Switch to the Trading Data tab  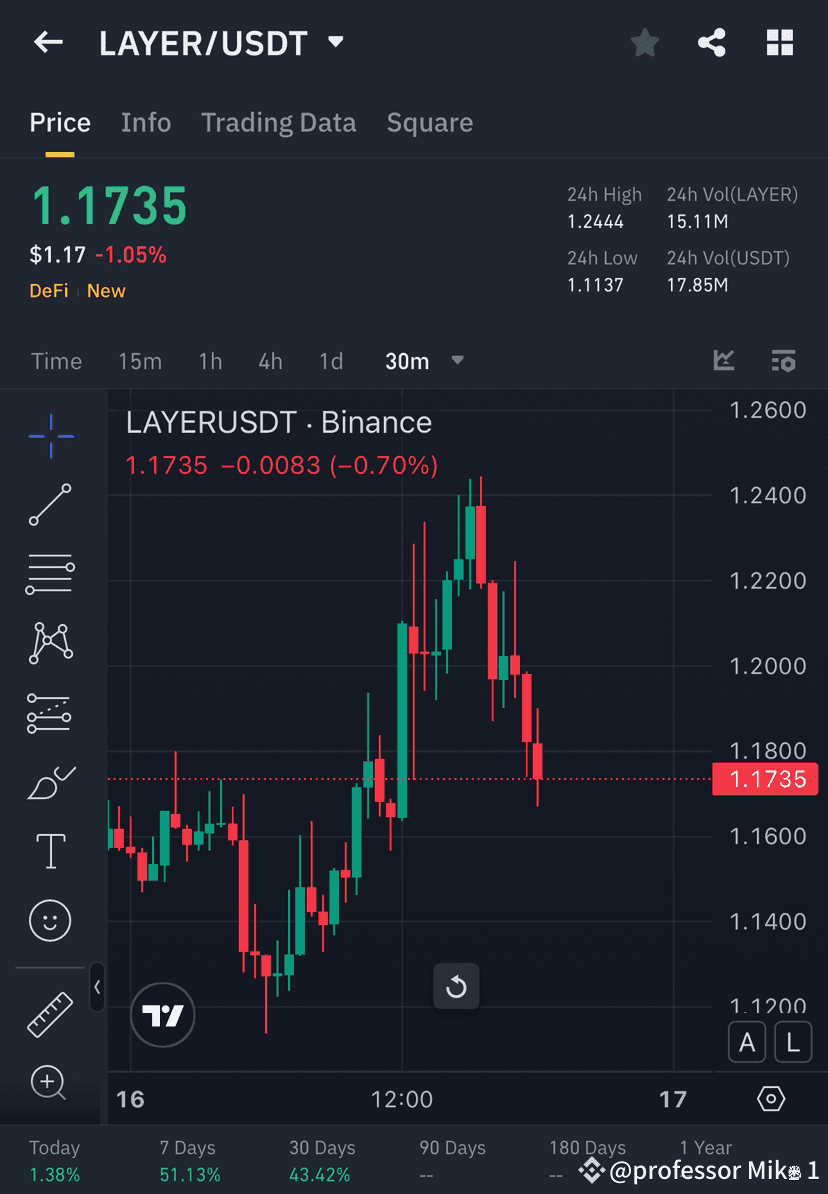click(279, 122)
